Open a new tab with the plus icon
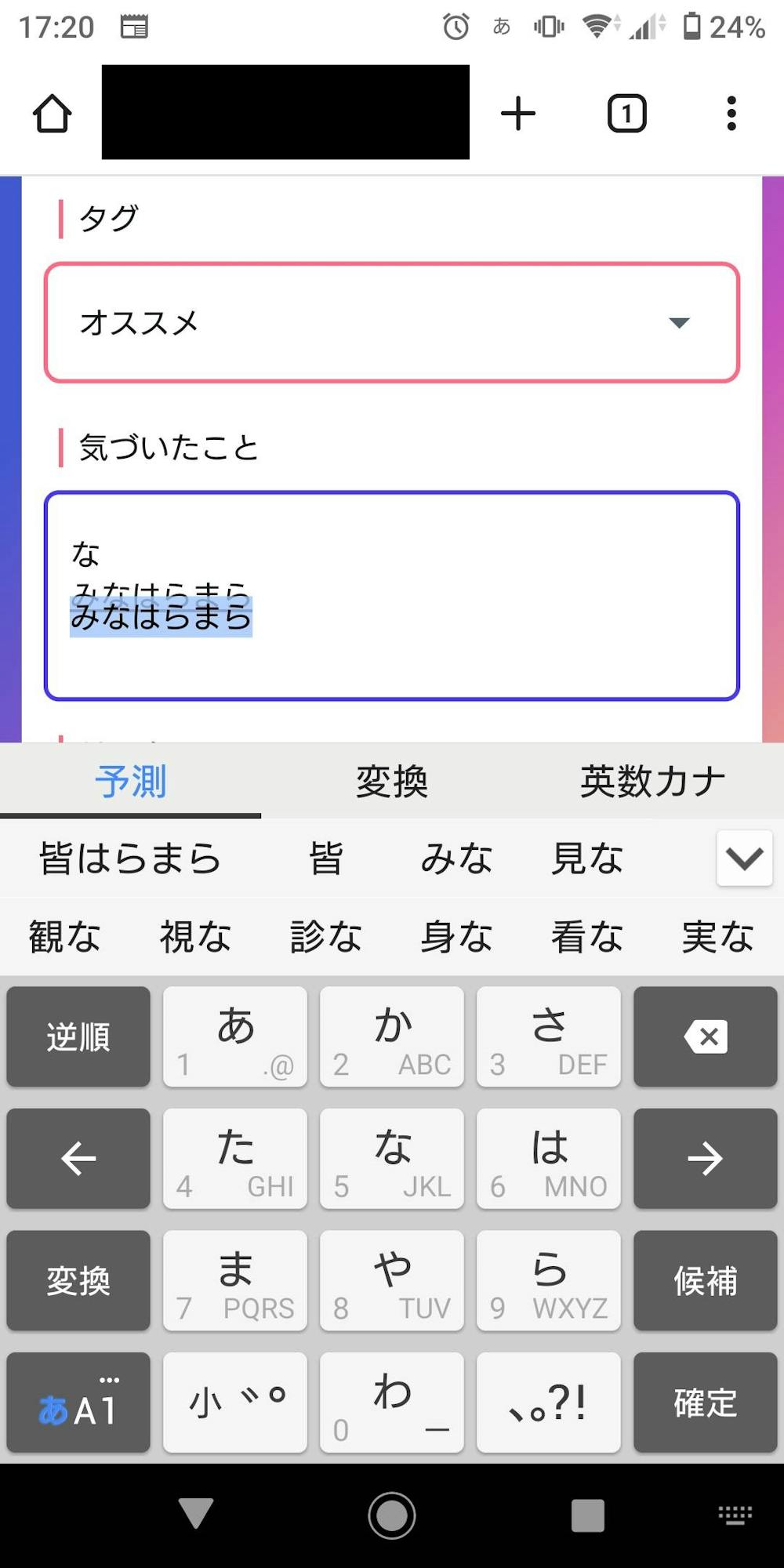This screenshot has width=784, height=1568. [x=519, y=112]
